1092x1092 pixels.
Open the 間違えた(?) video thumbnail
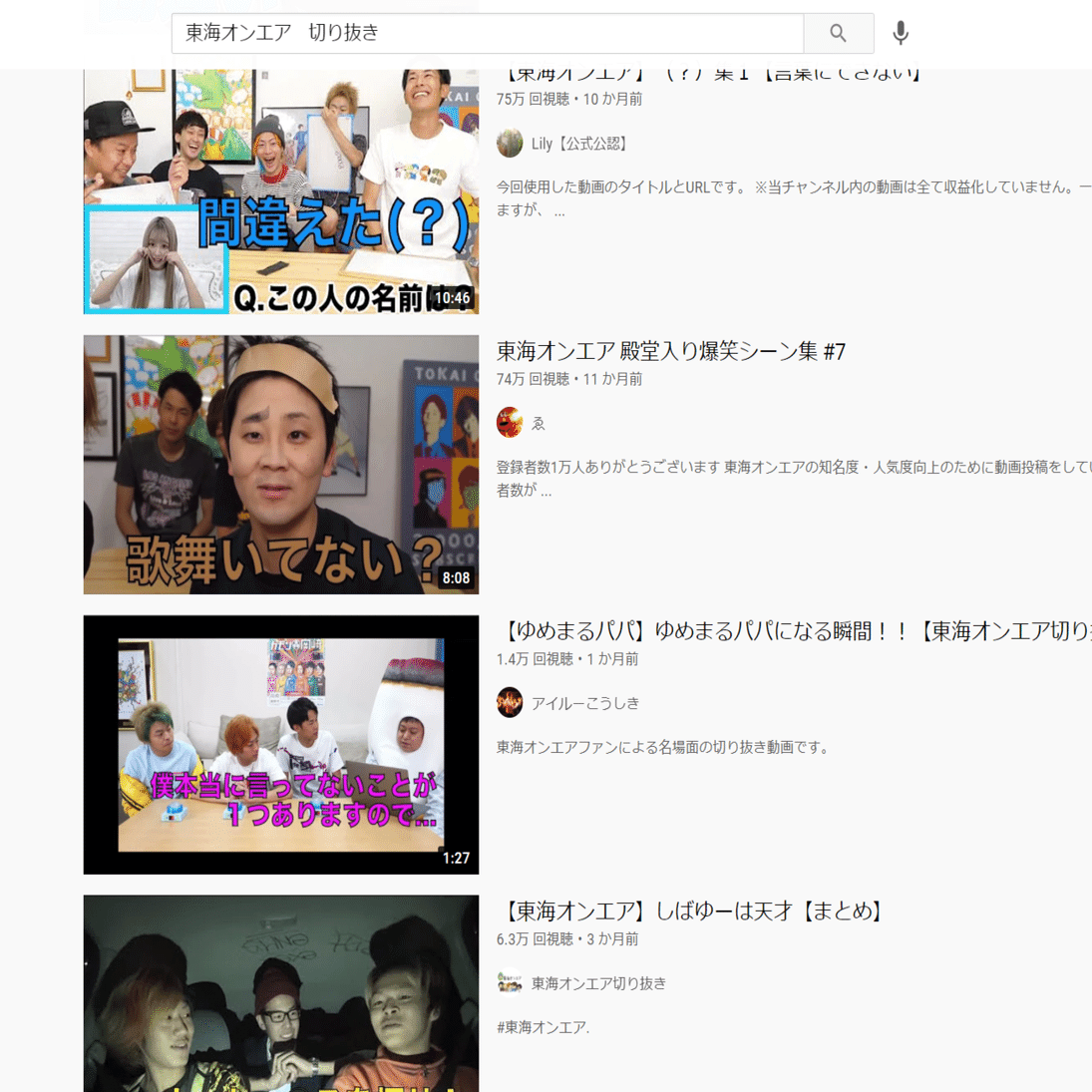[x=280, y=189]
